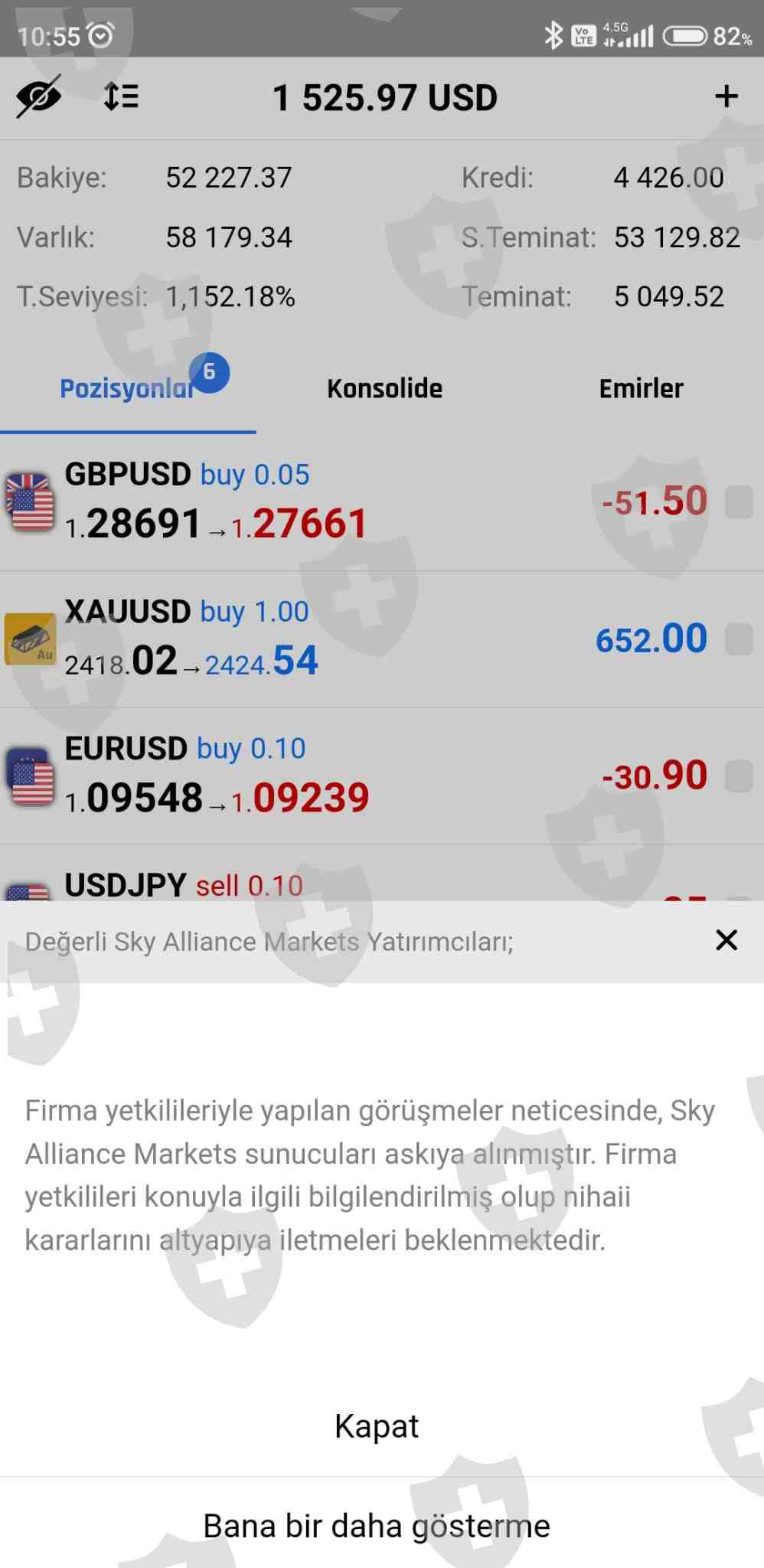Switch to the Emirler tab

(641, 389)
